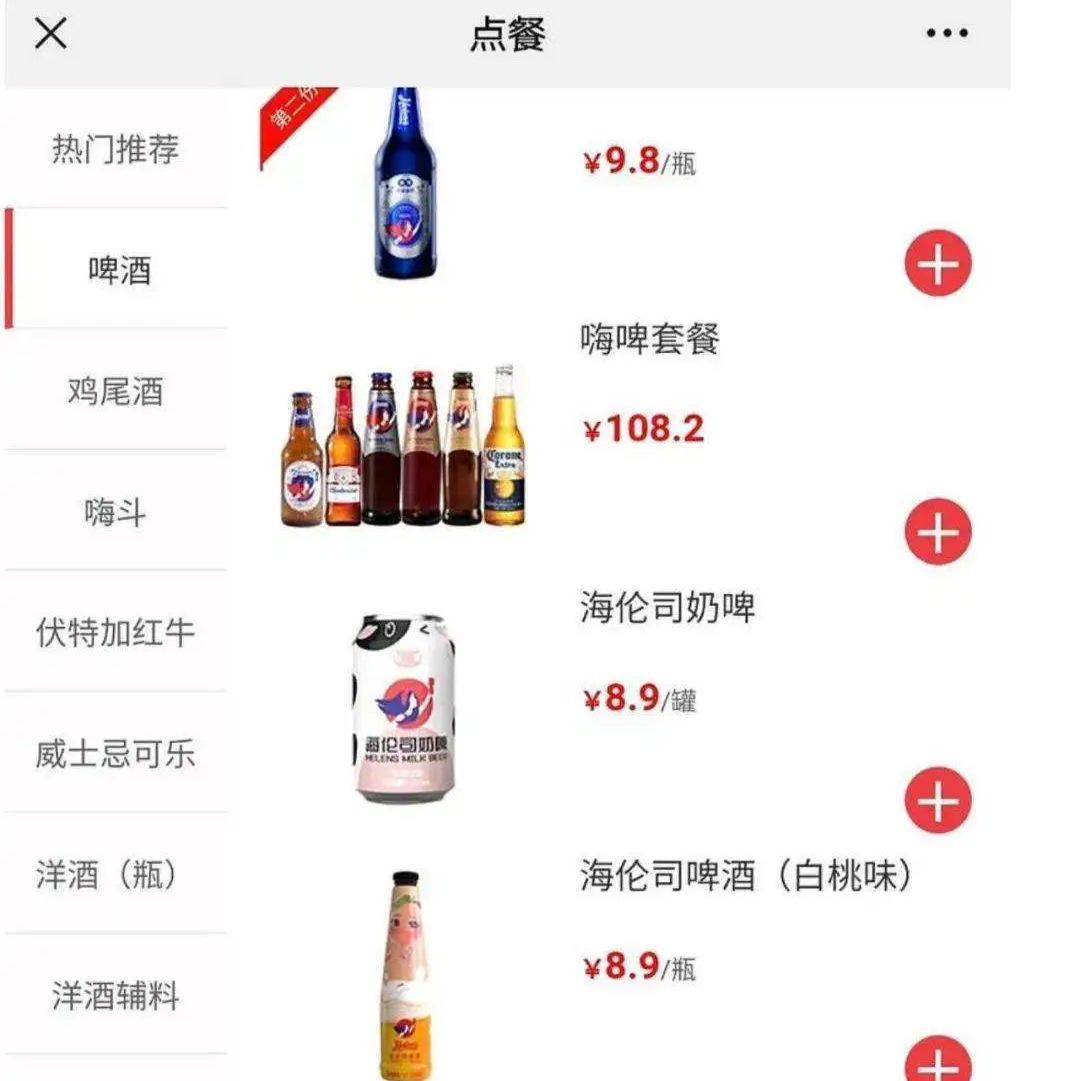Open the three-dot overflow menu
Image resolution: width=1080 pixels, height=1081 pixels.
946,34
